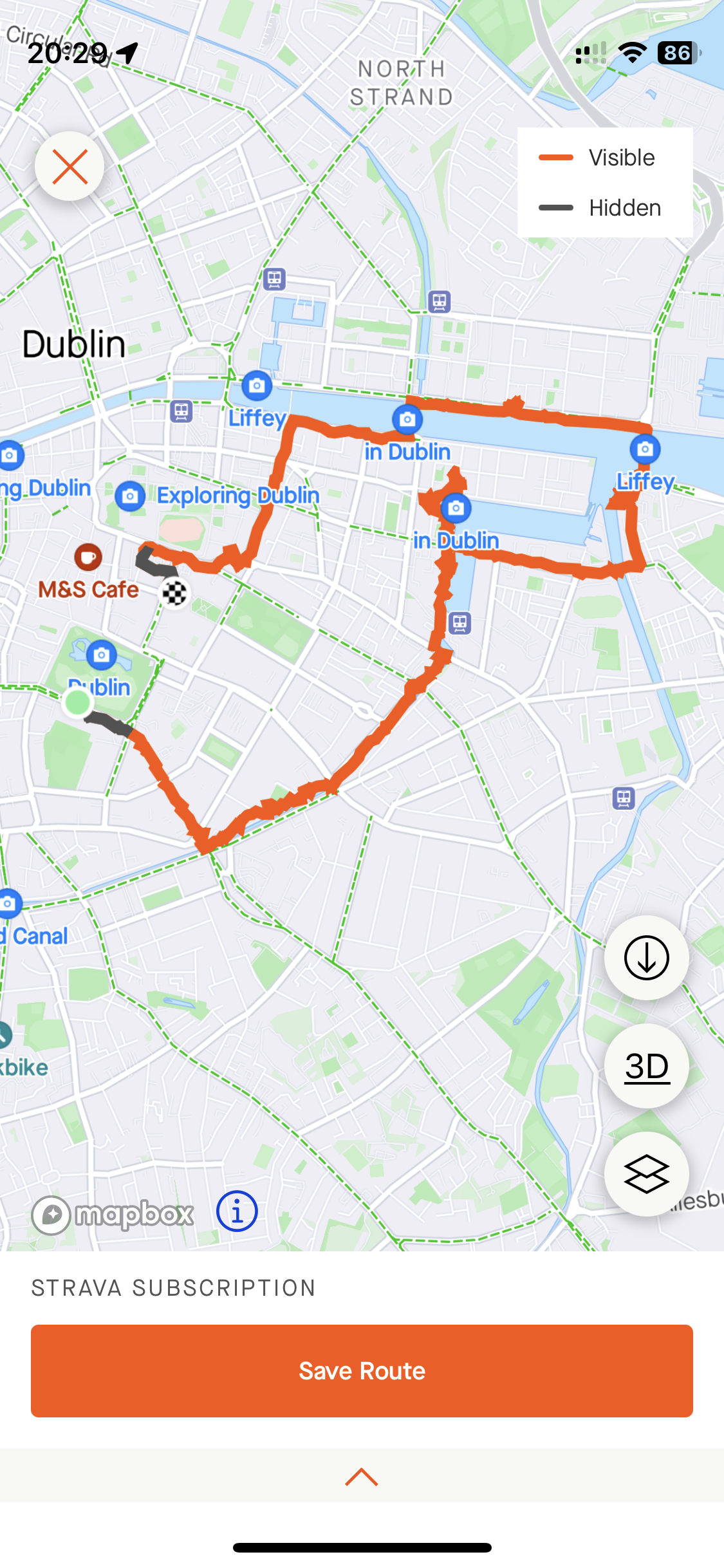Screen dimensions: 724x1568
Task: Close the map view
Action: point(70,167)
